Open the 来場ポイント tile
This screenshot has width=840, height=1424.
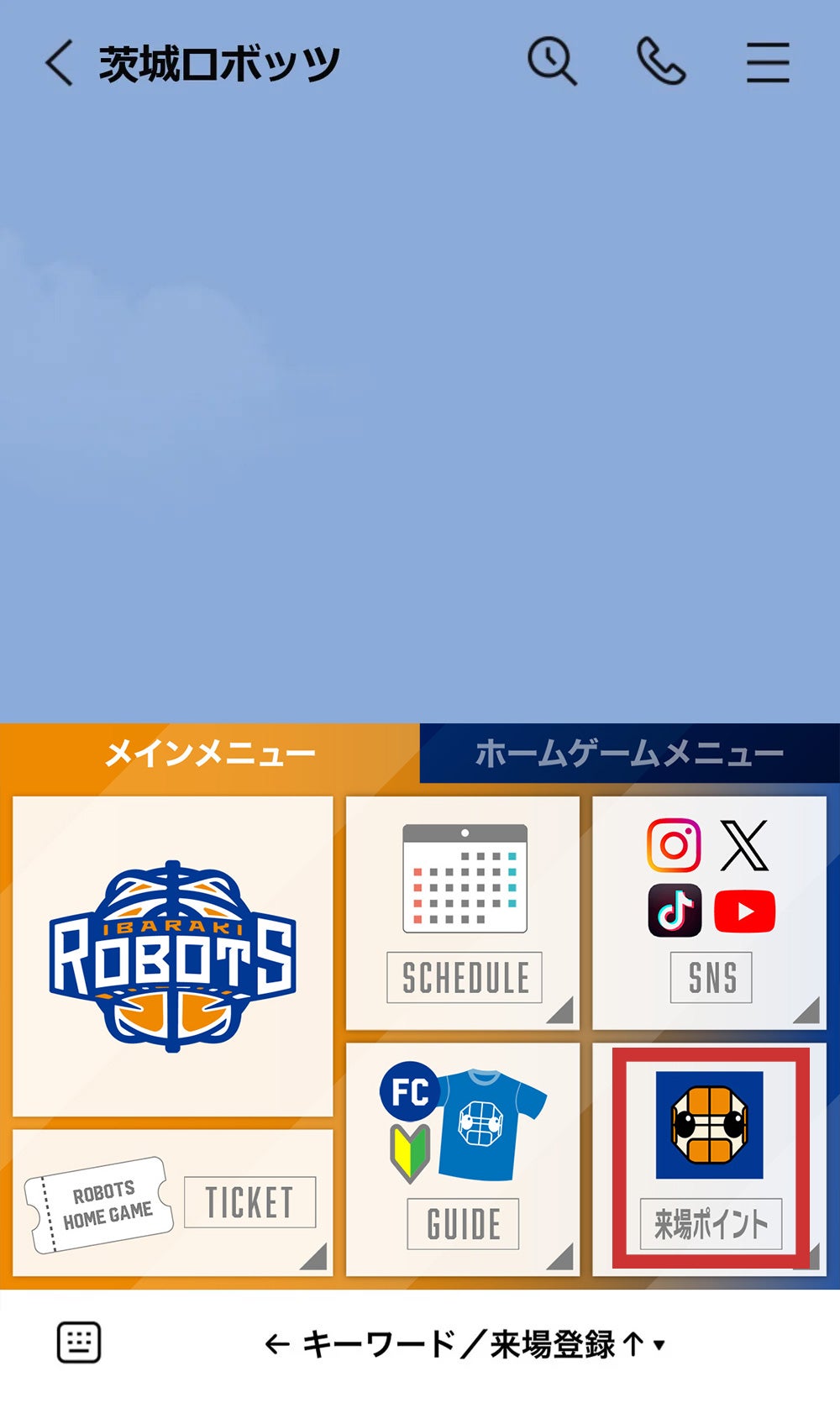coord(710,1159)
